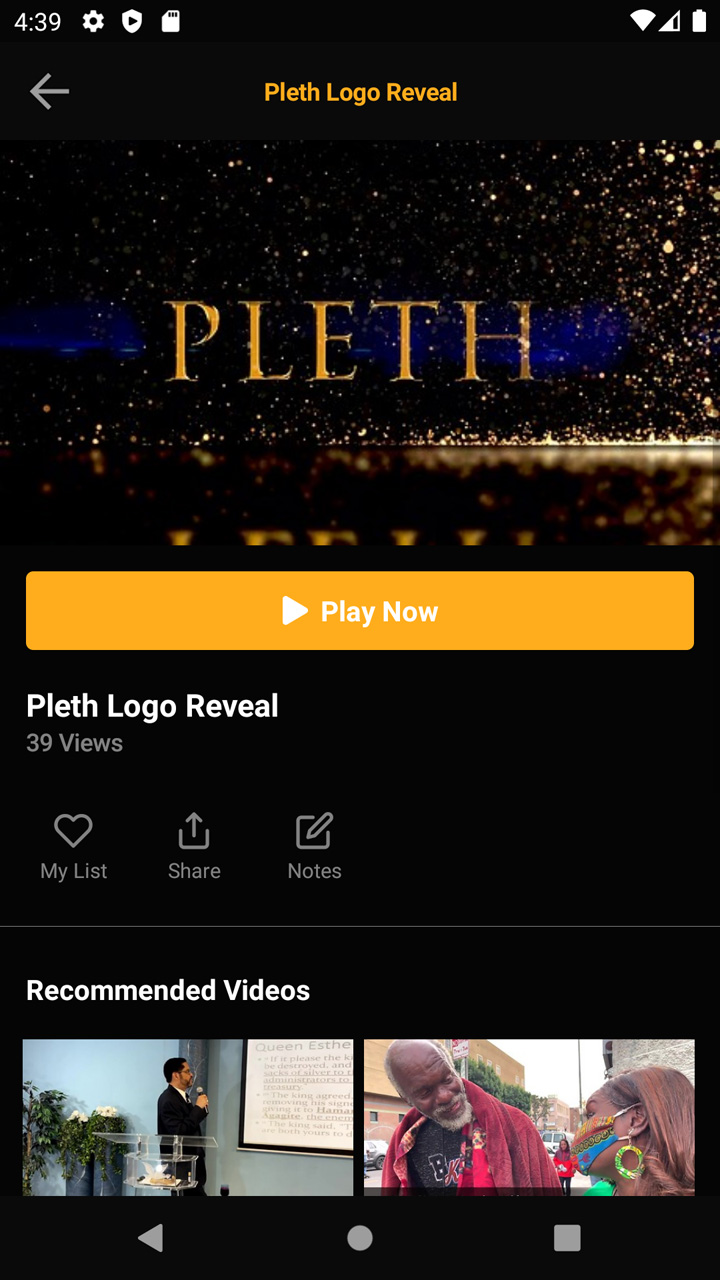Open the recent apps view
Viewport: 720px width, 1280px height.
pyautogui.click(x=567, y=1238)
